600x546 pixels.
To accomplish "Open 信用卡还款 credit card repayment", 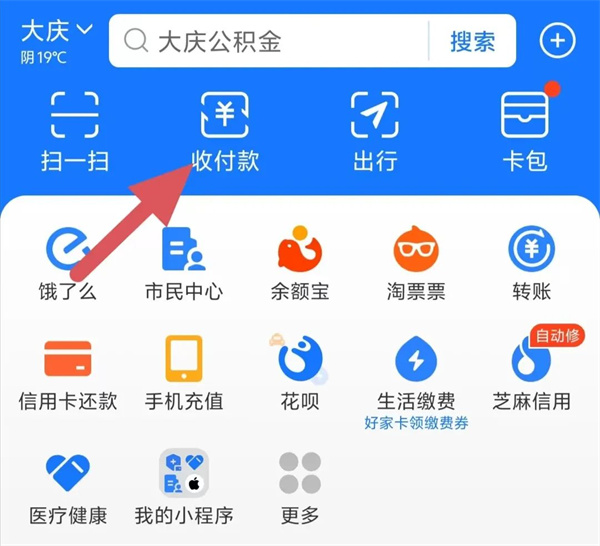I will pyautogui.click(x=68, y=373).
